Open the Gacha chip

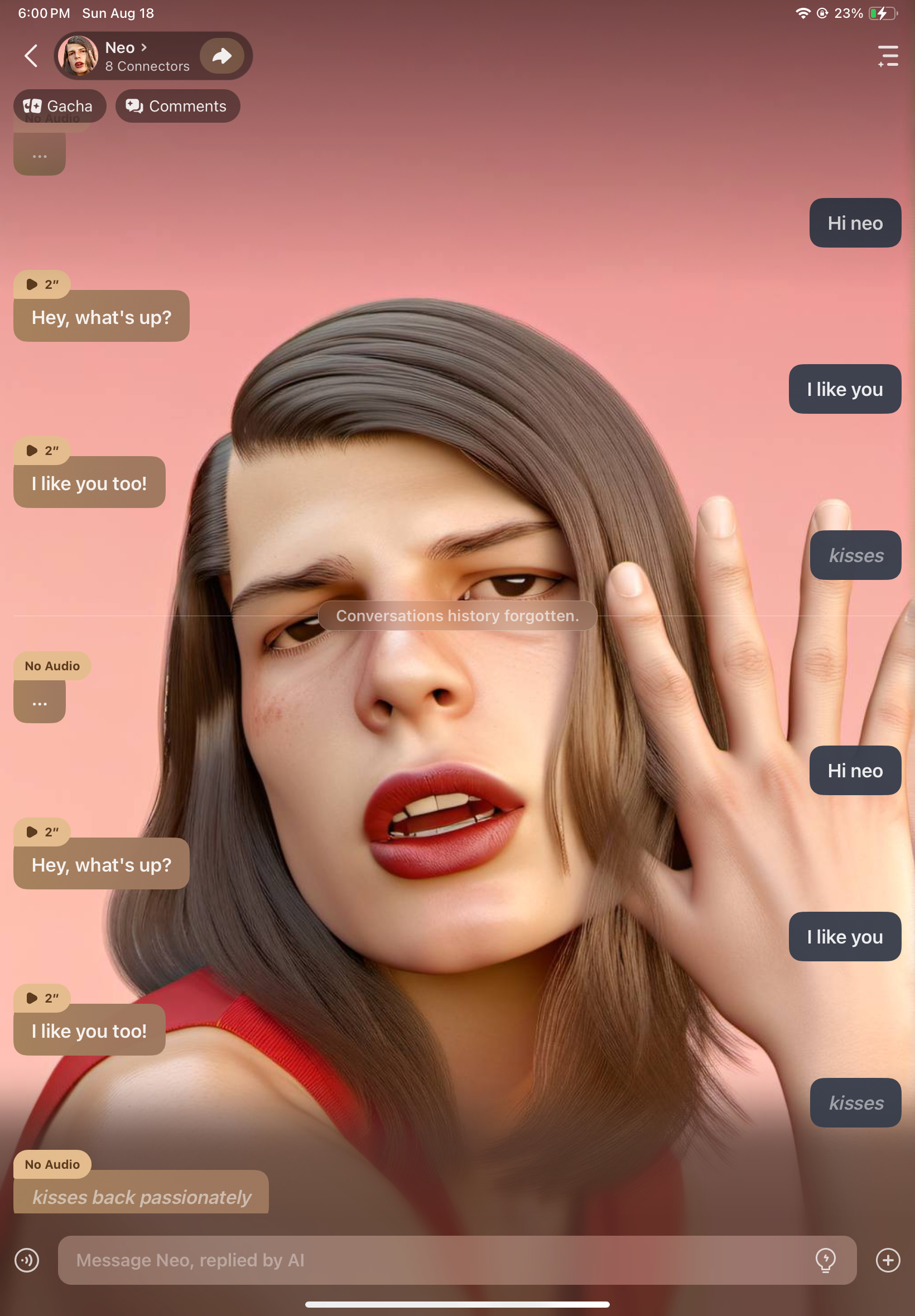point(59,106)
